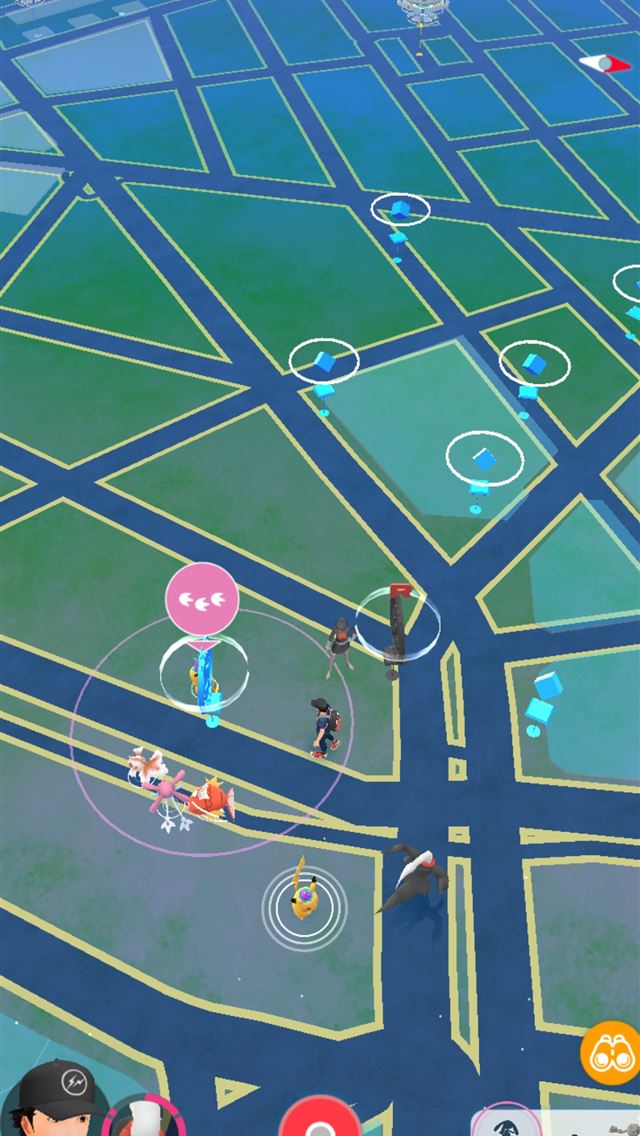The width and height of the screenshot is (640, 1136).
Task: Open the black Team Rocket PokéStop
Action: click(398, 626)
